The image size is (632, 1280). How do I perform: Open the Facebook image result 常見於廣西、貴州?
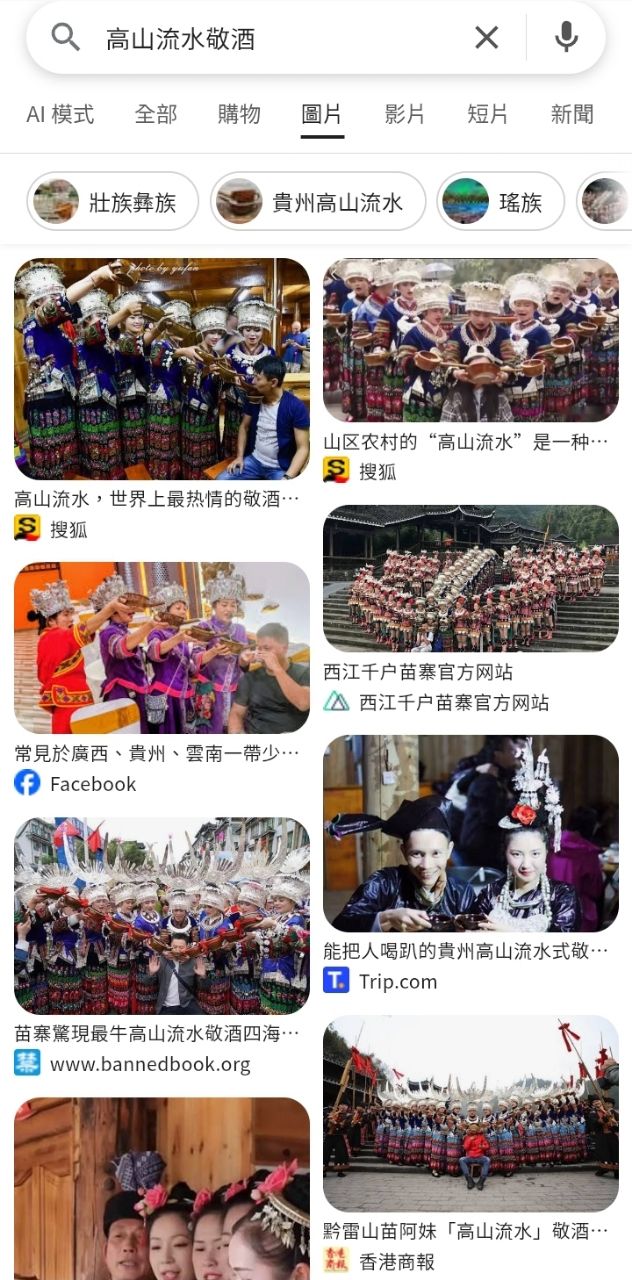[x=162, y=648]
